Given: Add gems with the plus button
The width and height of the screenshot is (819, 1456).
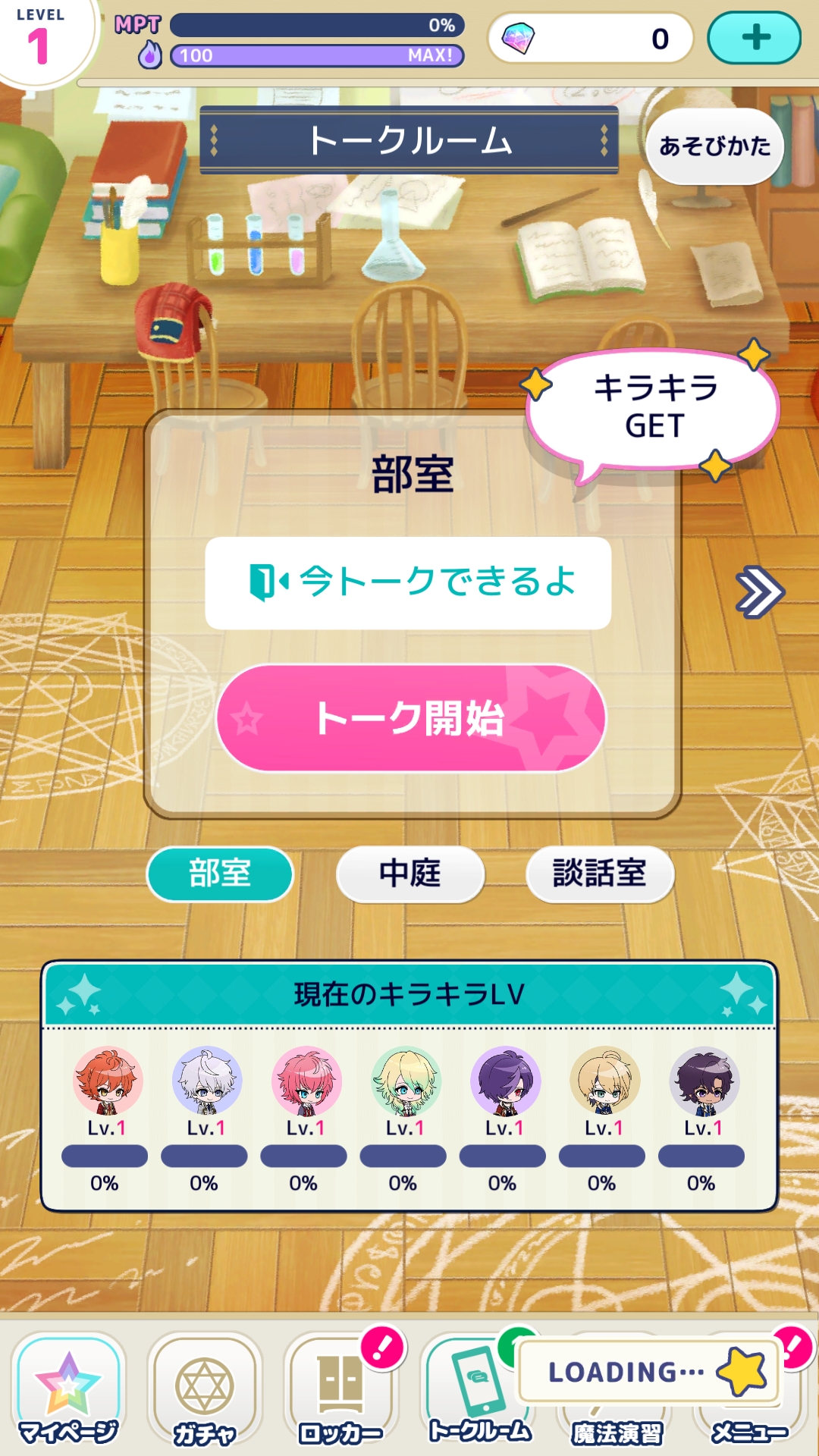Looking at the screenshot, I should (x=754, y=38).
